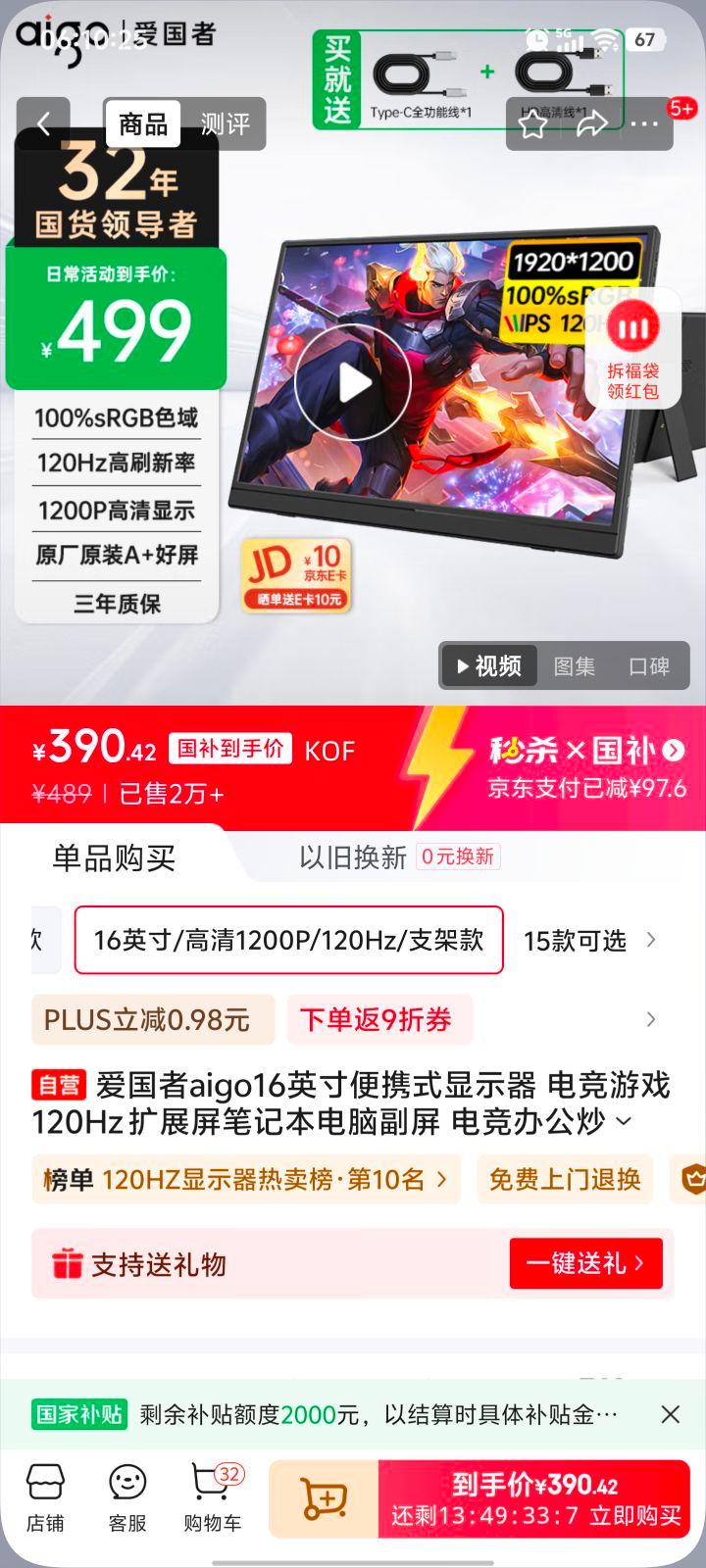Image resolution: width=706 pixels, height=1568 pixels.
Task: Switch to the 口碑 section
Action: point(648,666)
